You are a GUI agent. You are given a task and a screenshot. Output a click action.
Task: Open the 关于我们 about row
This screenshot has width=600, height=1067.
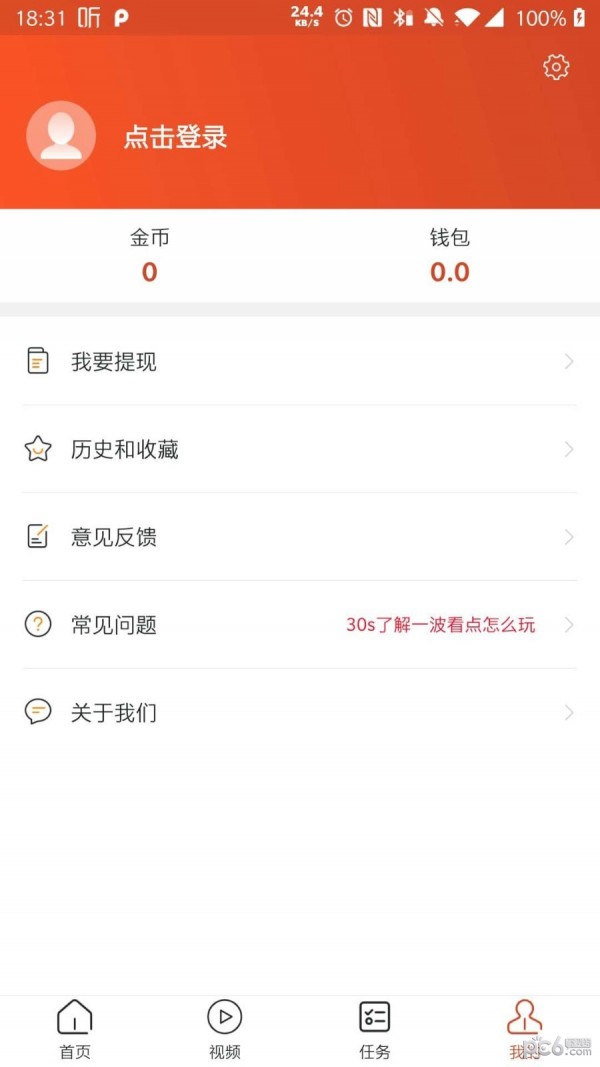click(300, 713)
